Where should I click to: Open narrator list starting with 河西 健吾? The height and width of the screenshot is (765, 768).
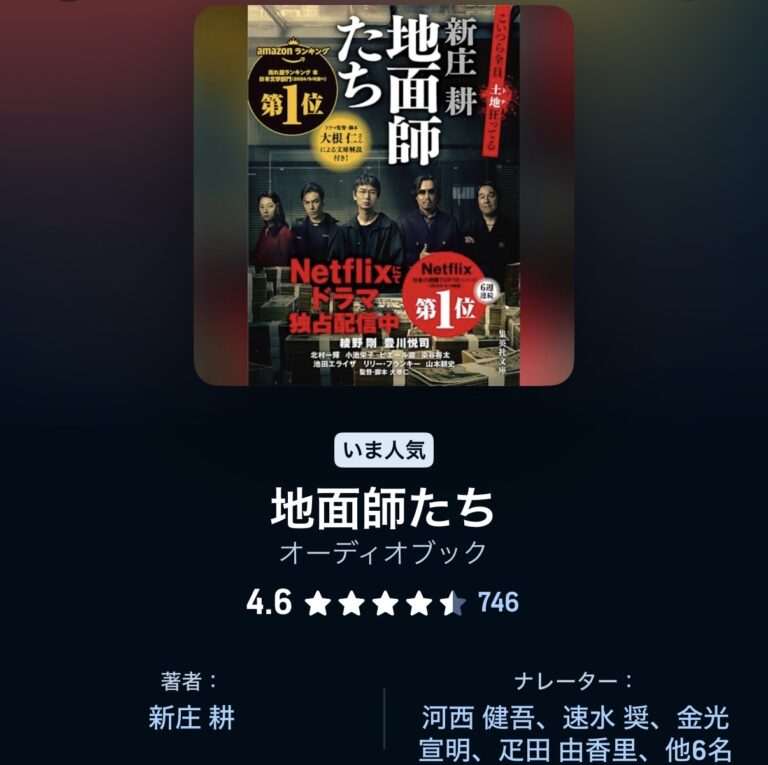coord(575,733)
